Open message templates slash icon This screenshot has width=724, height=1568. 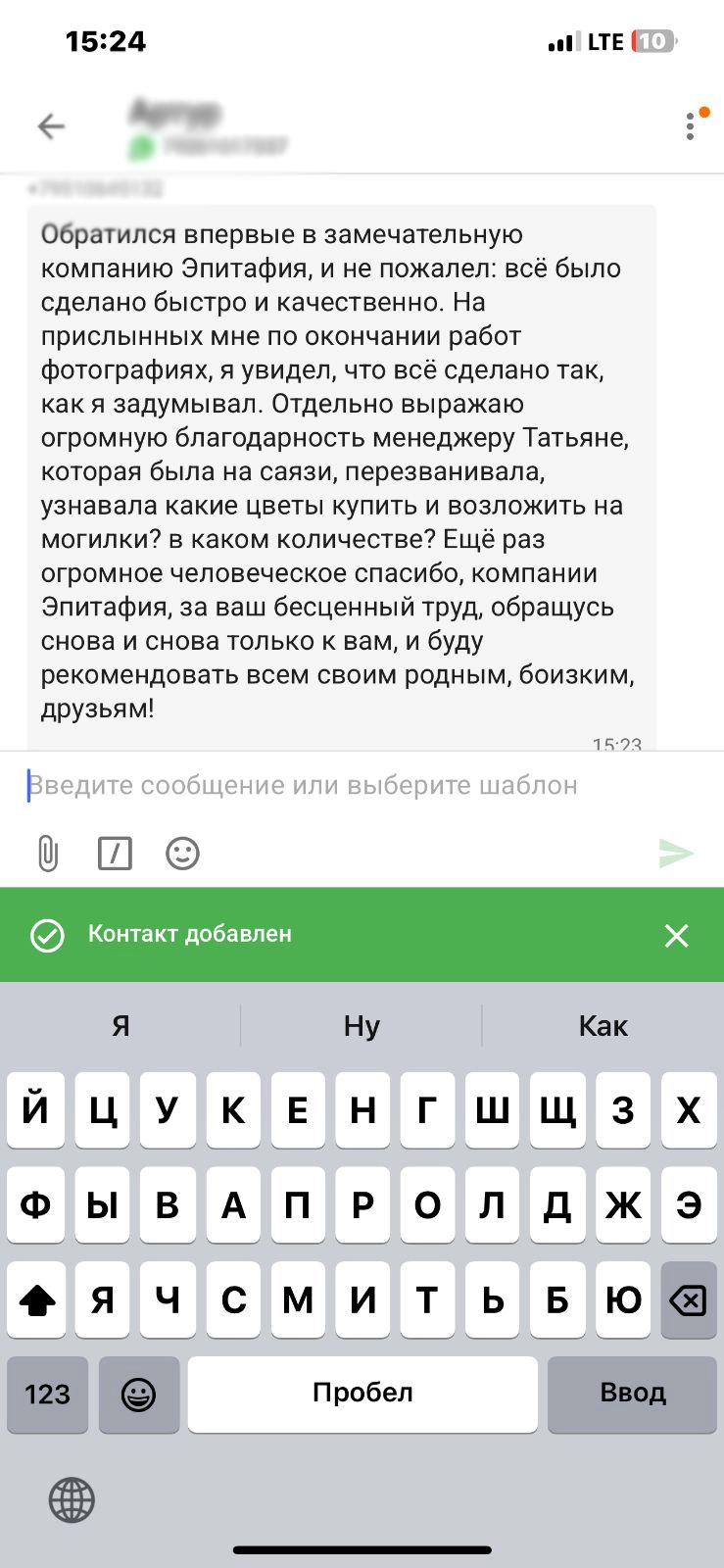(115, 854)
